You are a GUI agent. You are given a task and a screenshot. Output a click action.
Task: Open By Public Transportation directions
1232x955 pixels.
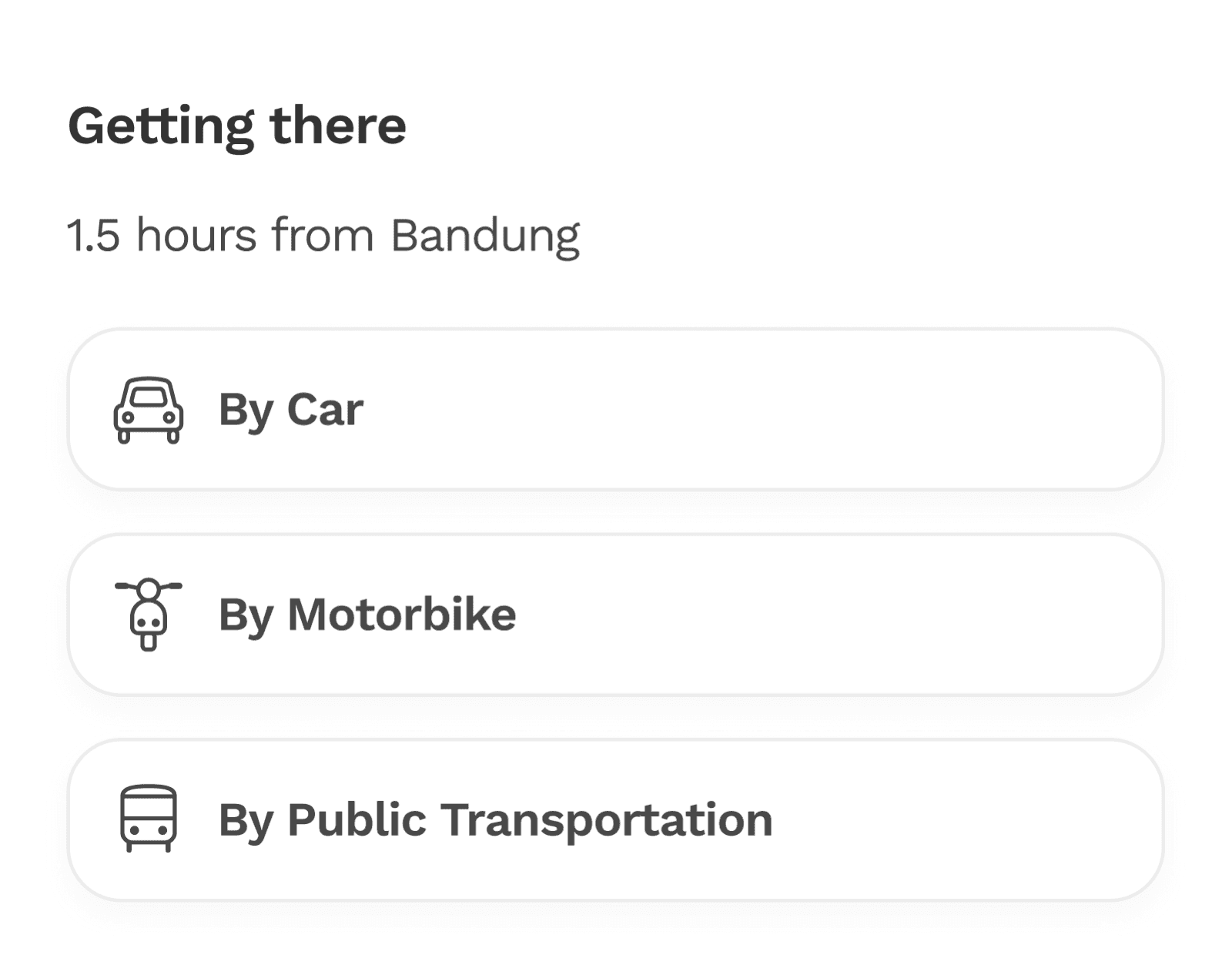pos(615,820)
